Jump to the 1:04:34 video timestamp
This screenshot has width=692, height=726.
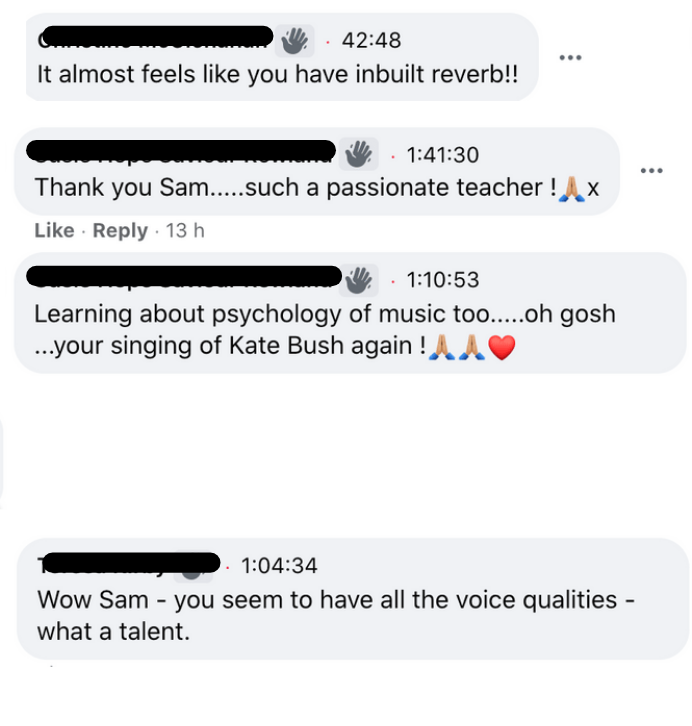pyautogui.click(x=279, y=566)
